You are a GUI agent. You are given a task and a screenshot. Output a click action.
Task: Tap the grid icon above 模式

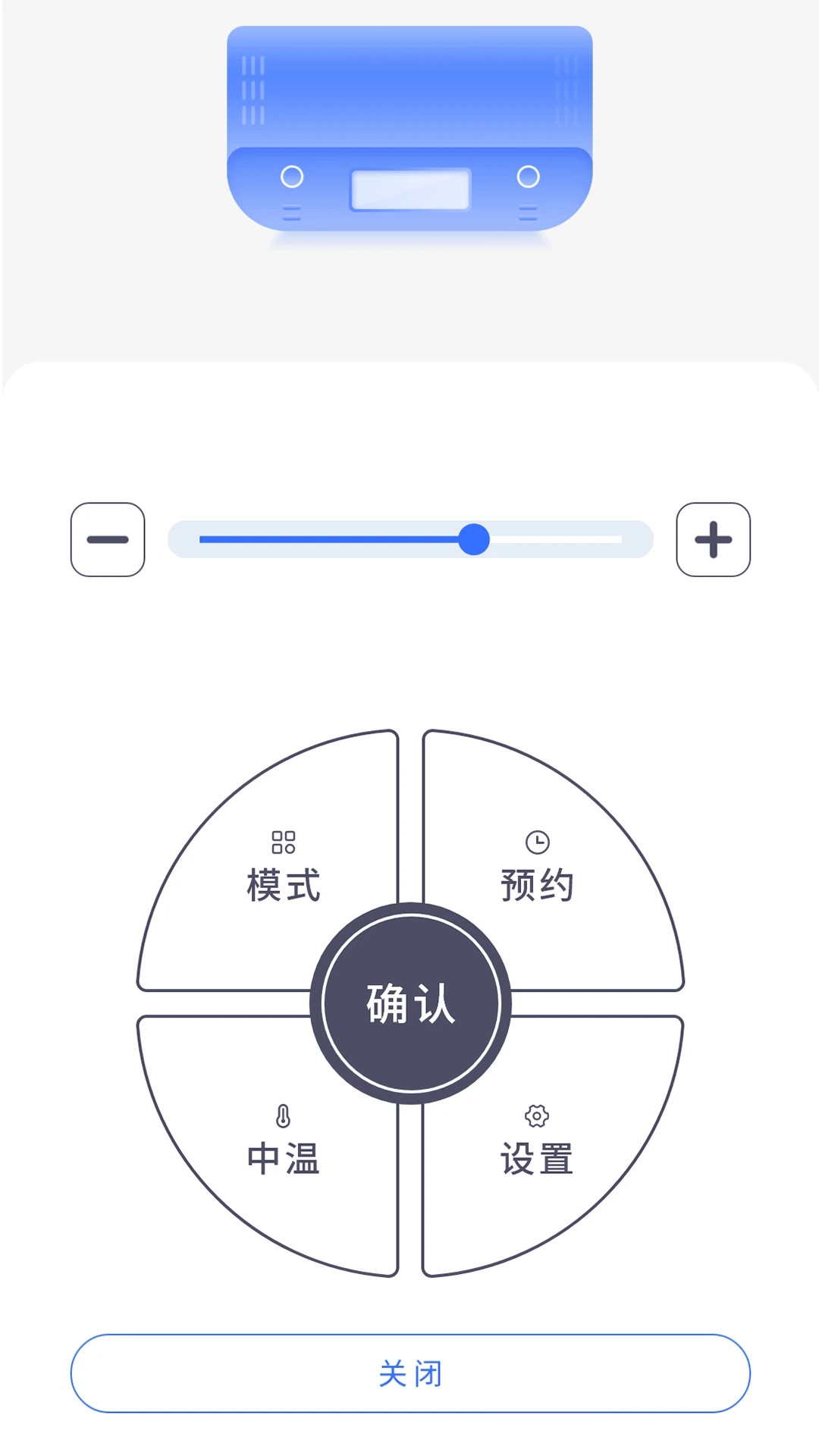[283, 842]
